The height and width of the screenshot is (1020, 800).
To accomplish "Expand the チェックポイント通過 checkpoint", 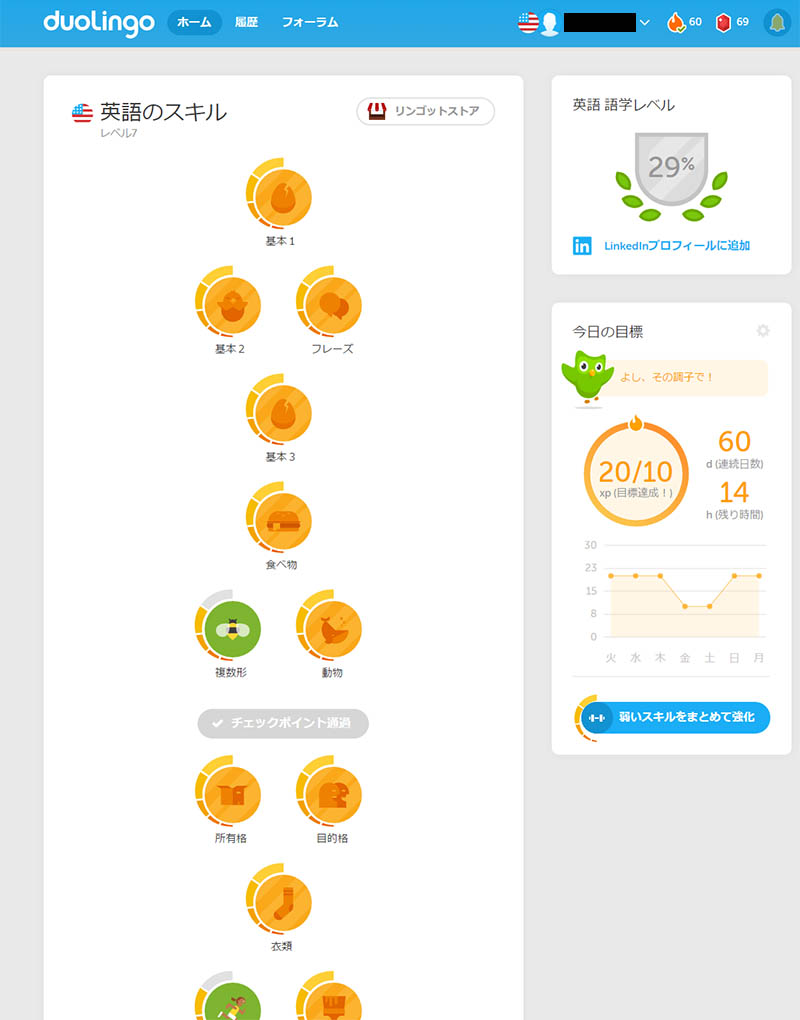I will pos(283,723).
